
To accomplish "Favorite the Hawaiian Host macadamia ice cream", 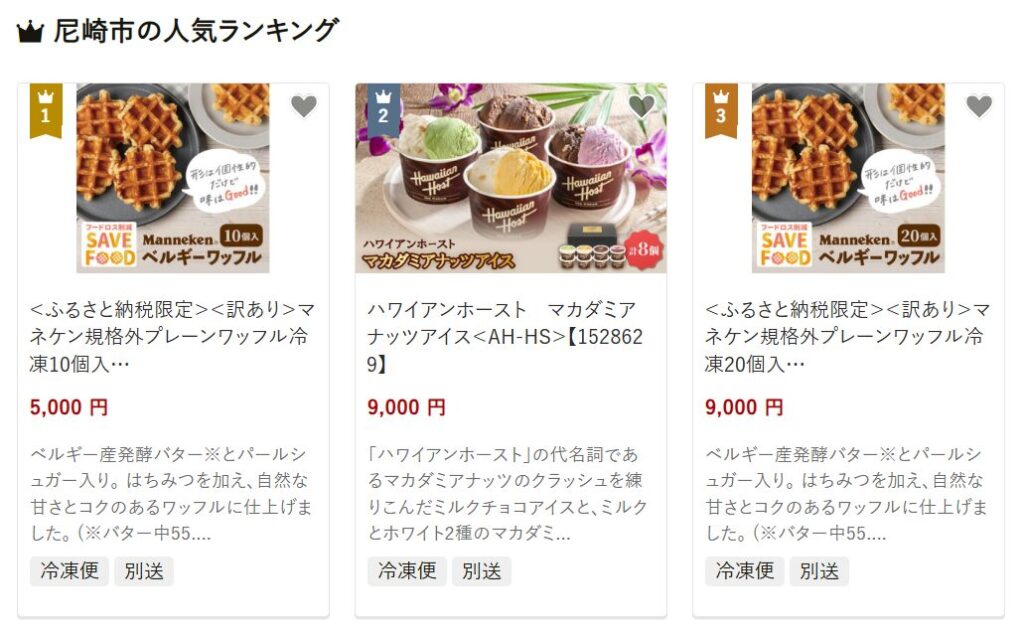I will (x=641, y=106).
